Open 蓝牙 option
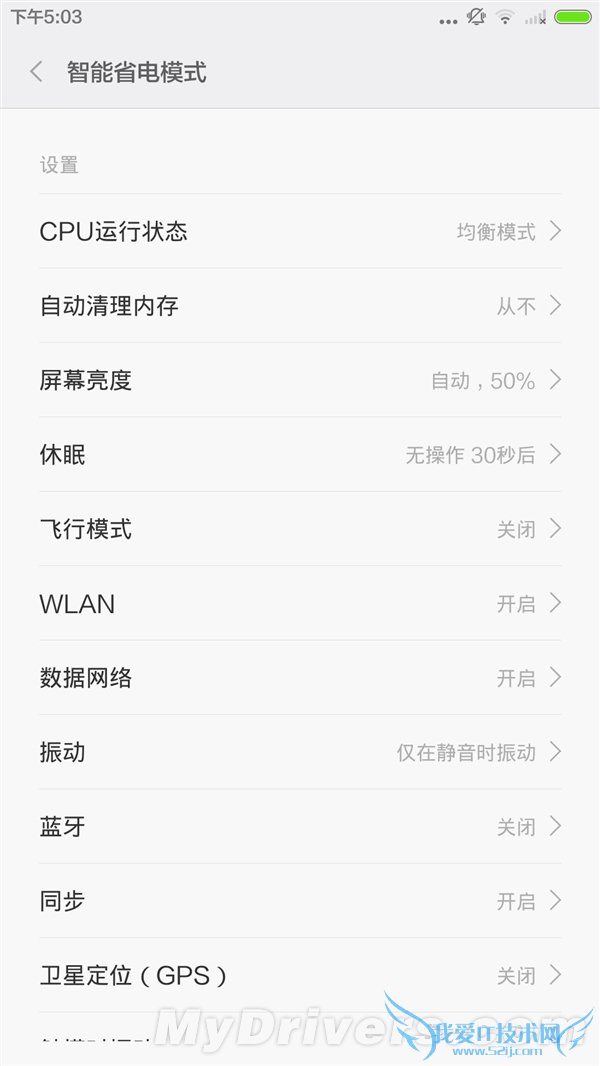Screen dimensions: 600x1066 [x=300, y=827]
